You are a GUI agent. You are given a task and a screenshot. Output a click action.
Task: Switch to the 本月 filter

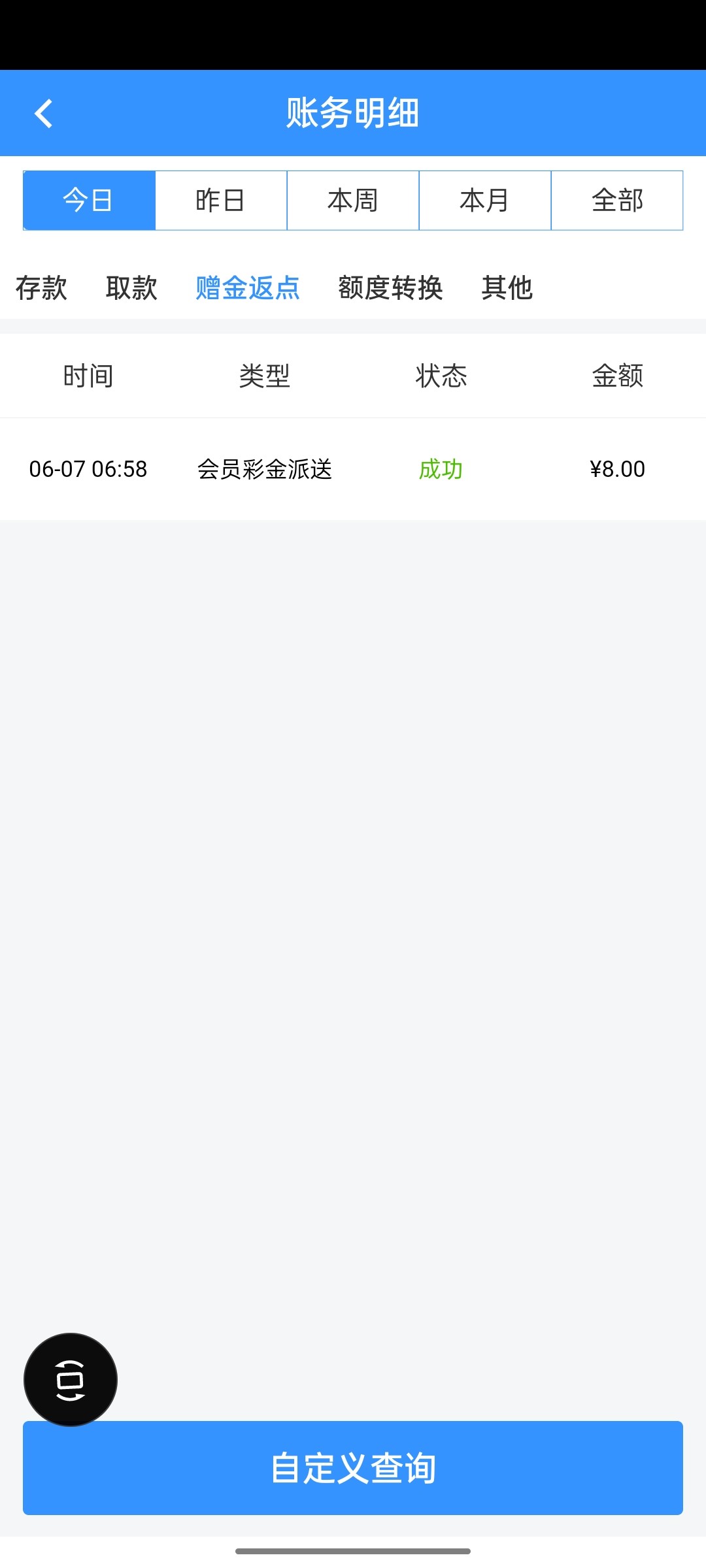pyautogui.click(x=485, y=201)
